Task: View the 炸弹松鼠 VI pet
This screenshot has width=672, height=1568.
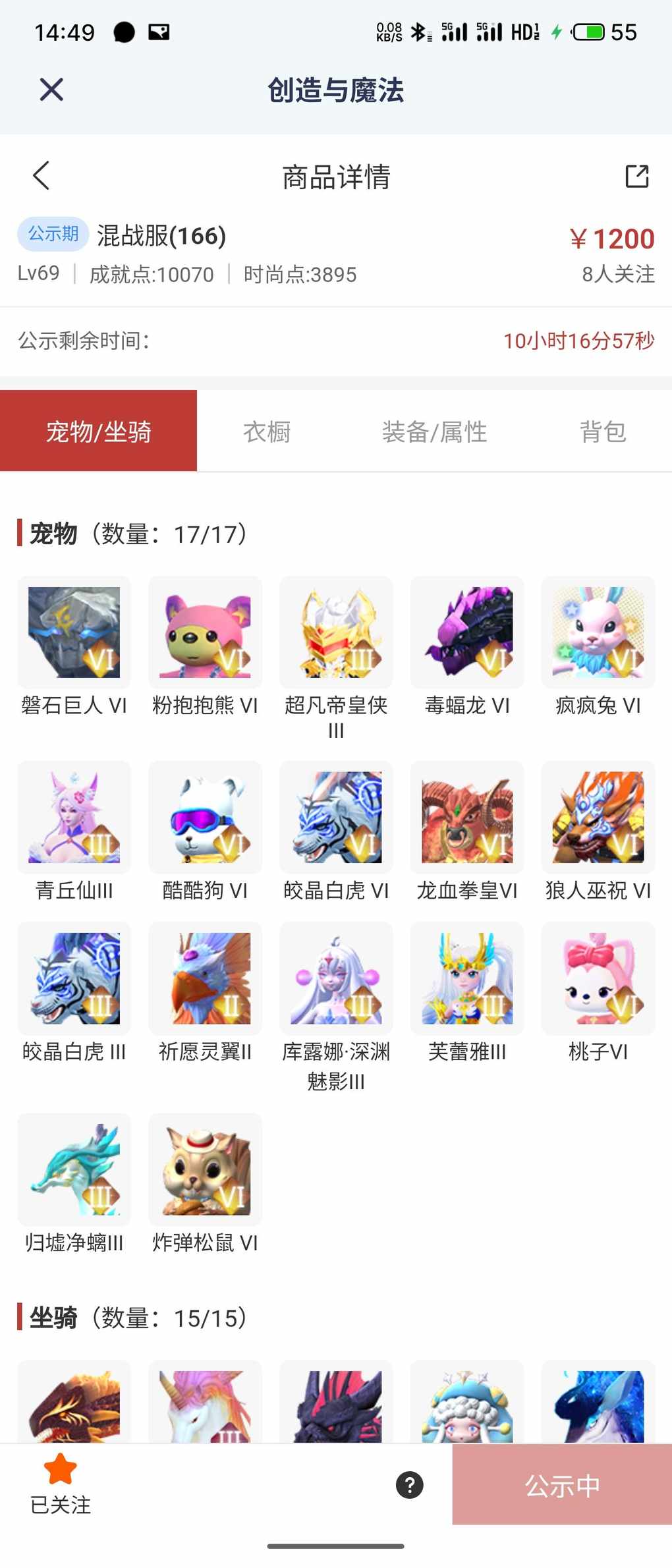Action: pyautogui.click(x=205, y=1169)
